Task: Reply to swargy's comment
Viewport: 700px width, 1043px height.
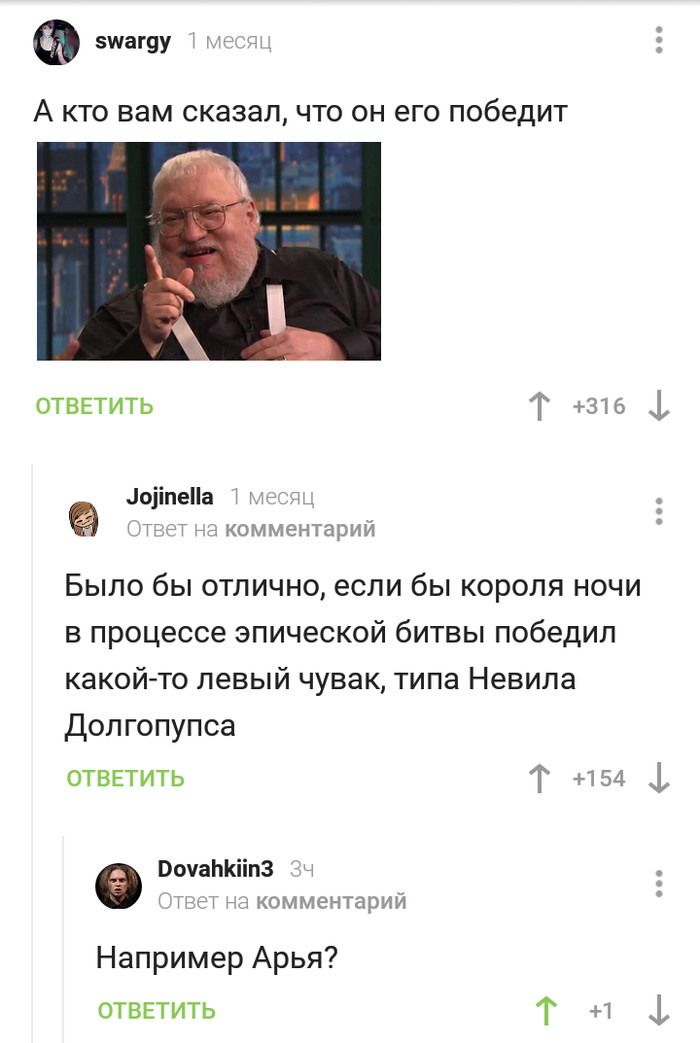Action: pyautogui.click(x=95, y=406)
